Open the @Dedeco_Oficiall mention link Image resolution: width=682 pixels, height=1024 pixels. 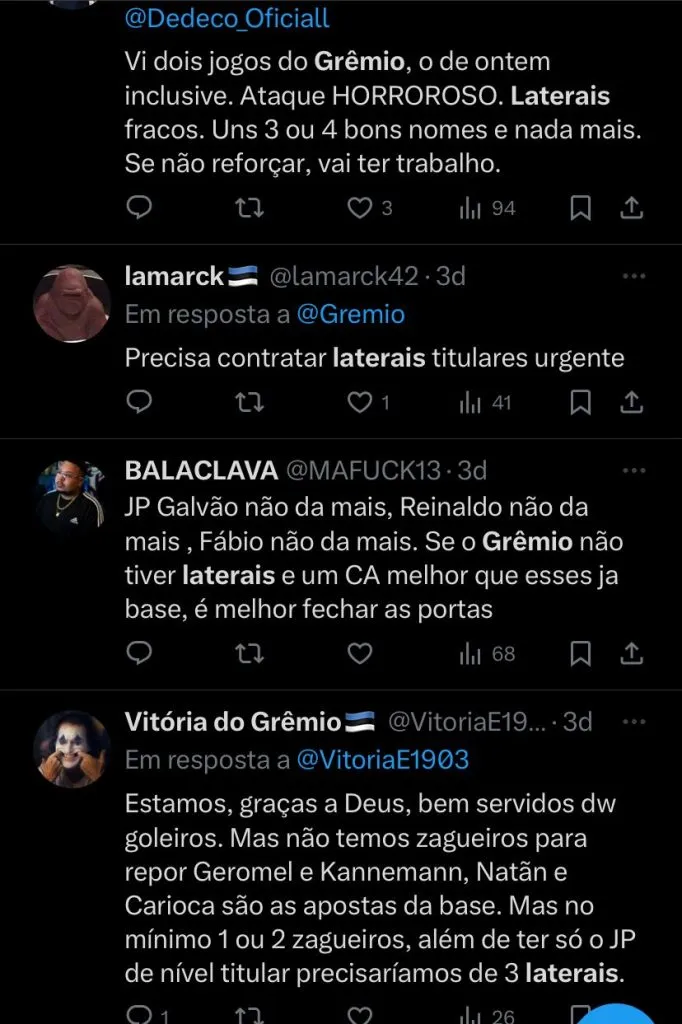[227, 18]
